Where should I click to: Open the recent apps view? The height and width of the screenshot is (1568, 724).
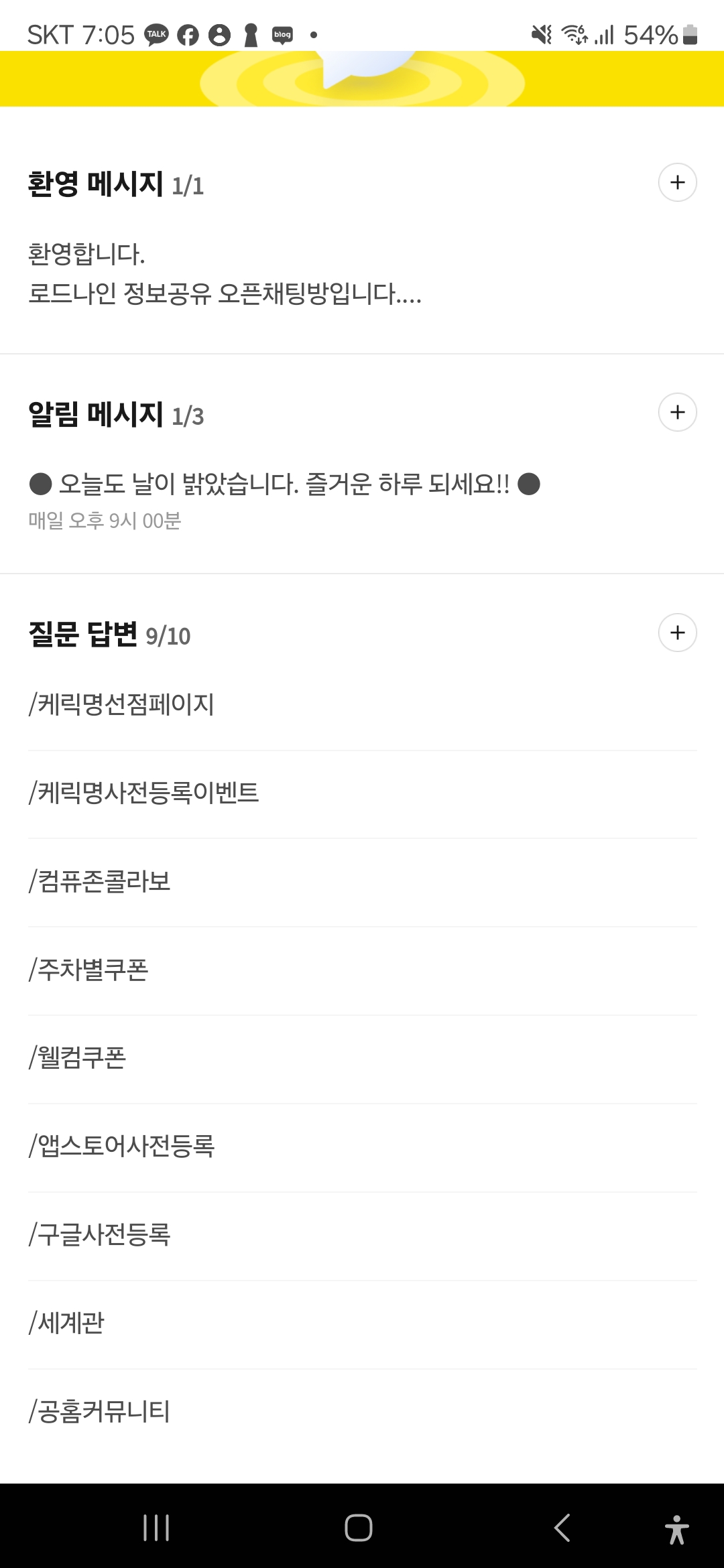(156, 1528)
